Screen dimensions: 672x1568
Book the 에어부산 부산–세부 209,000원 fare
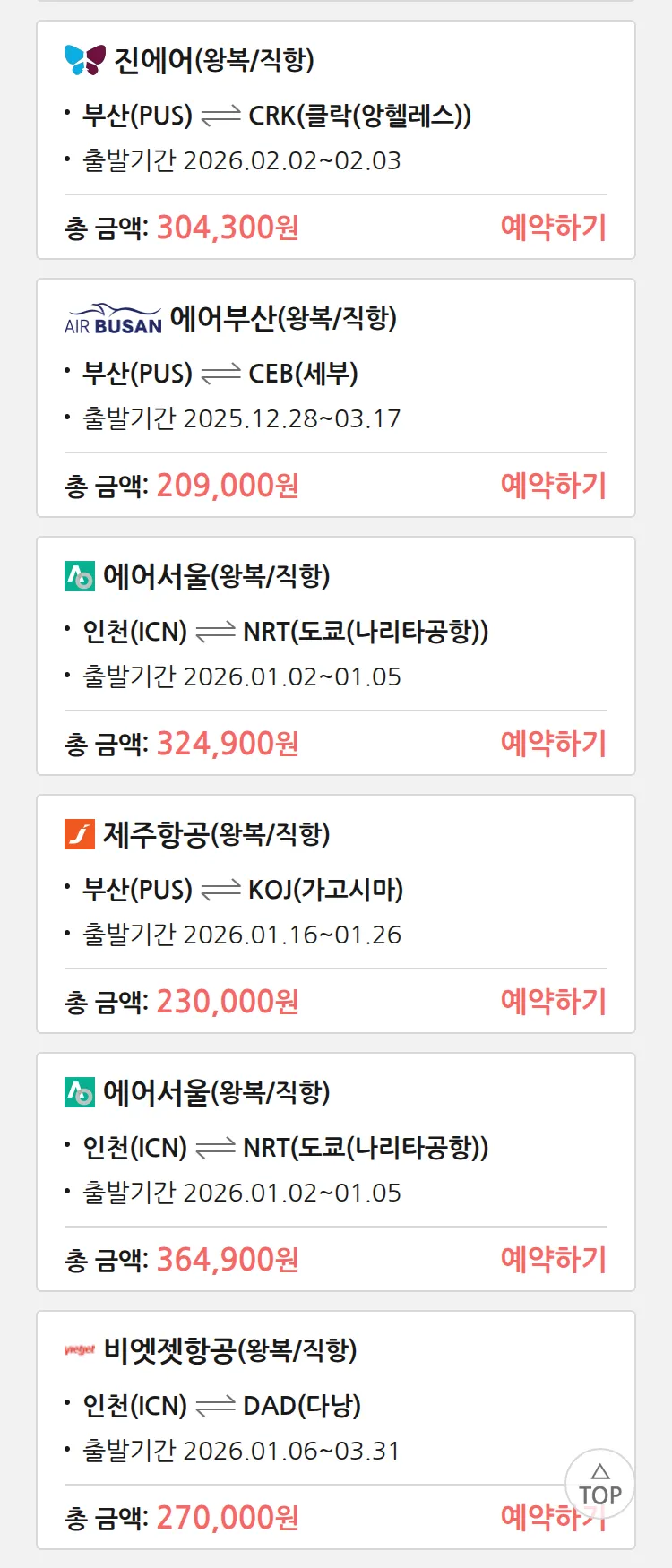tap(553, 486)
